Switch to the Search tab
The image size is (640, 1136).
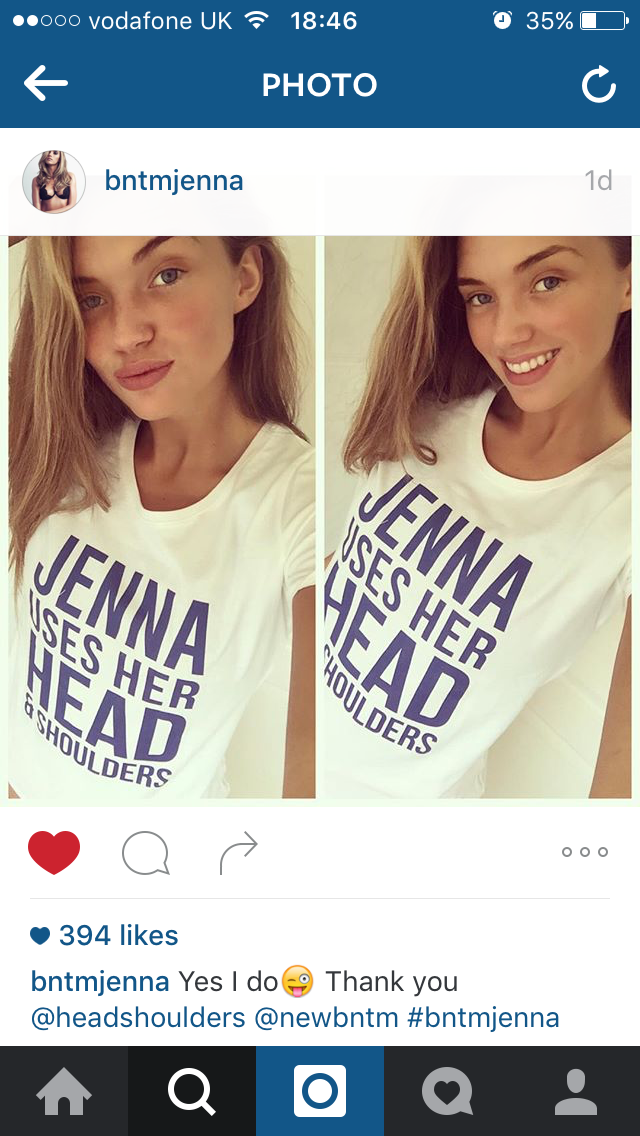point(192,1091)
